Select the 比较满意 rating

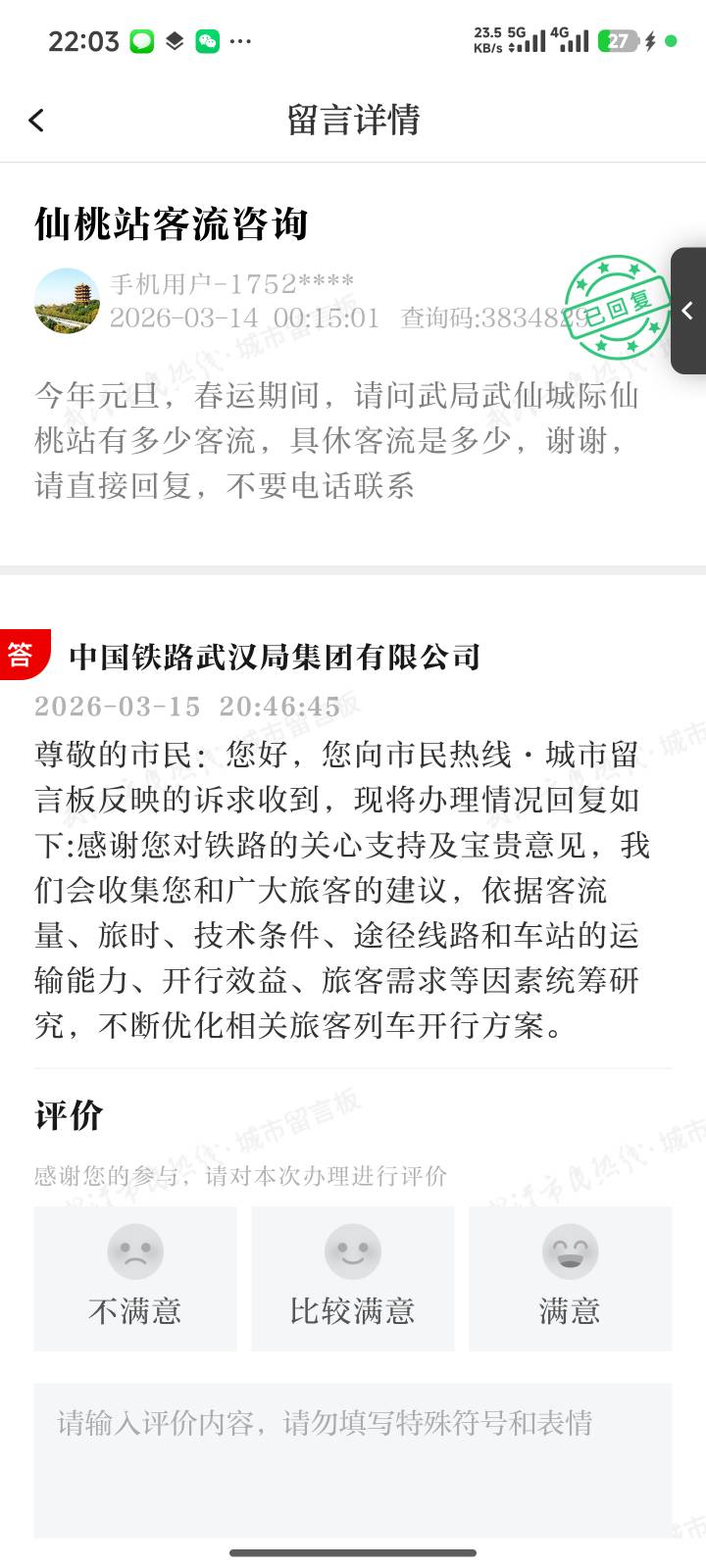point(353,1278)
